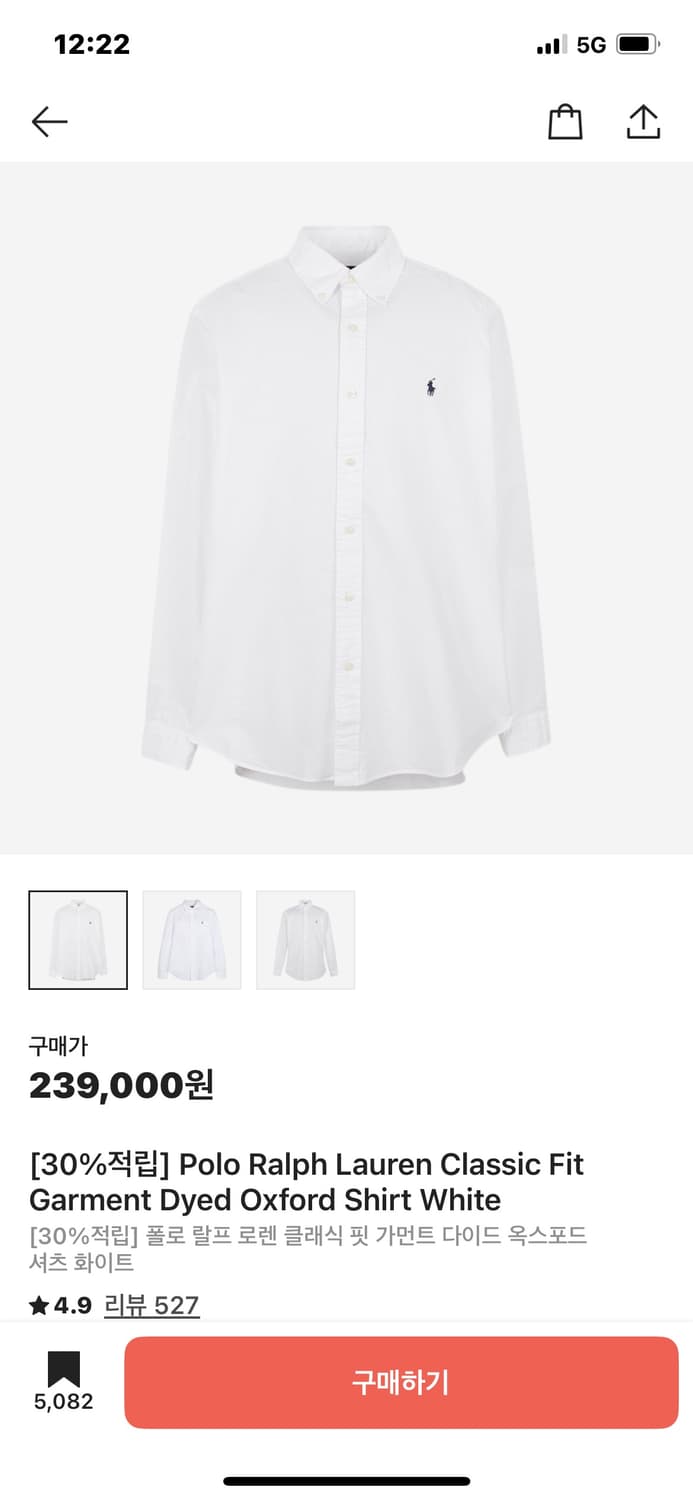
Task: Tap the 구매하기 buy button
Action: 401,1382
